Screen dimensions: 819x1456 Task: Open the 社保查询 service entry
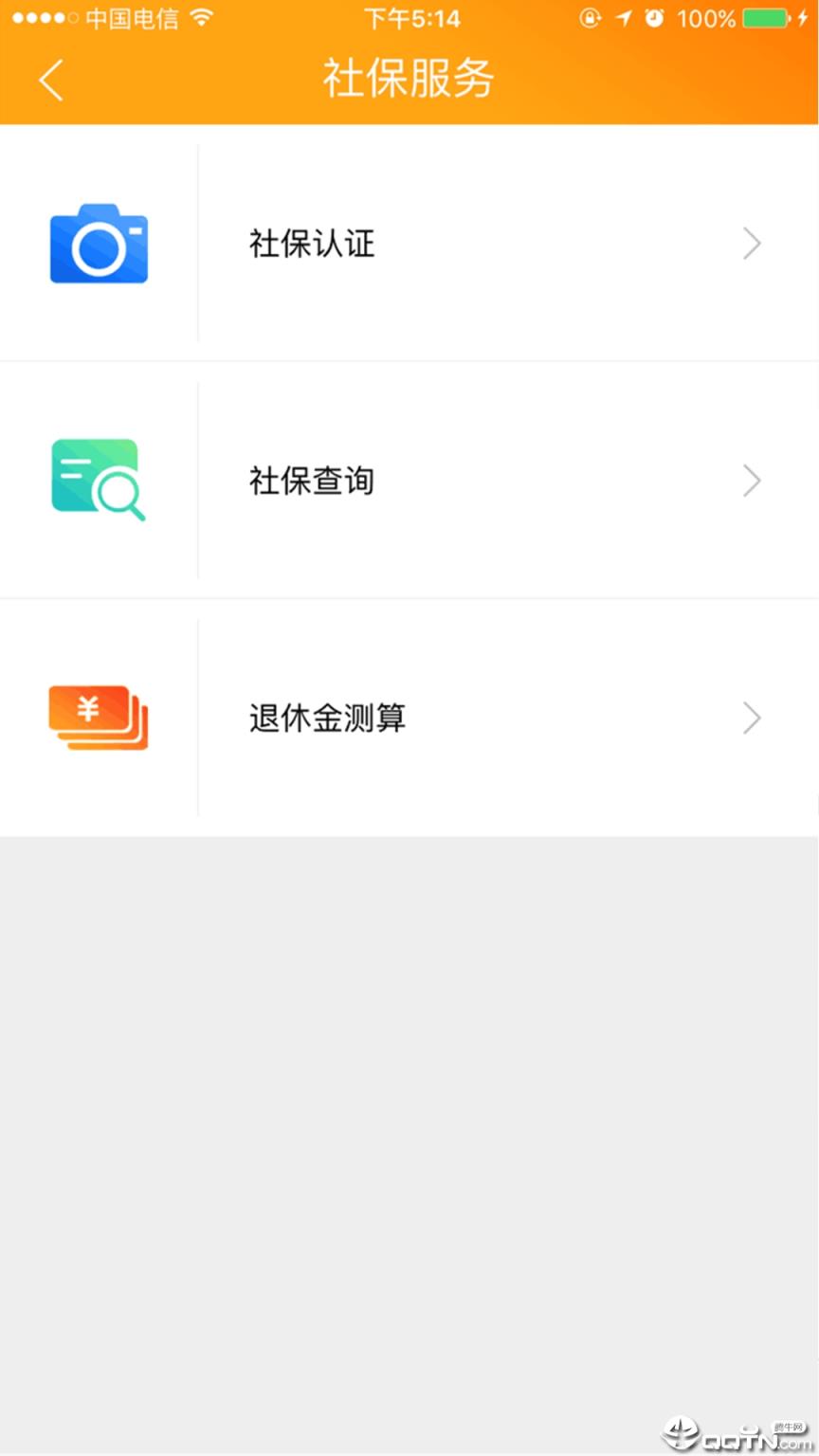pyautogui.click(x=312, y=480)
